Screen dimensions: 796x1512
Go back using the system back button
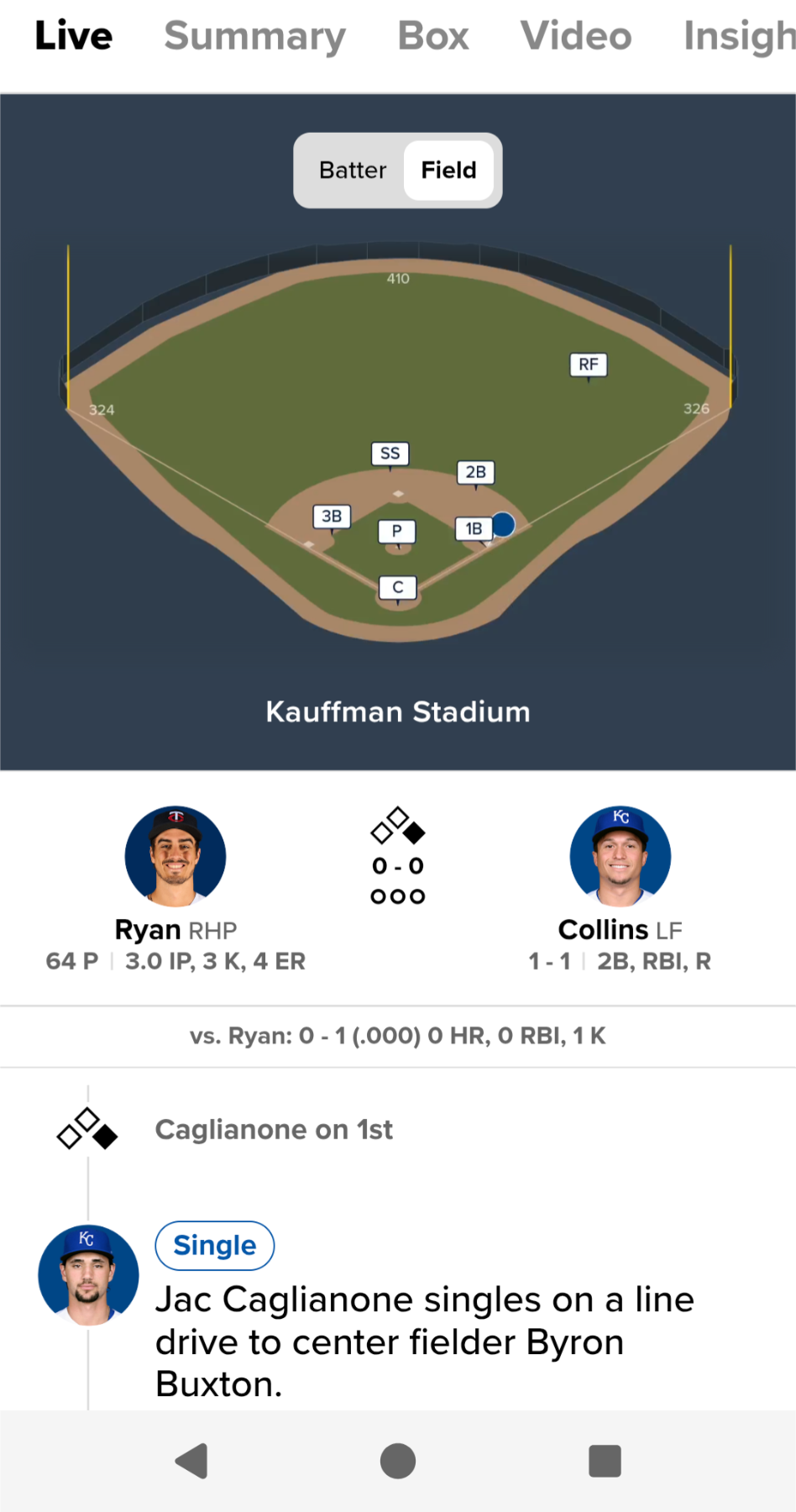(x=191, y=1461)
